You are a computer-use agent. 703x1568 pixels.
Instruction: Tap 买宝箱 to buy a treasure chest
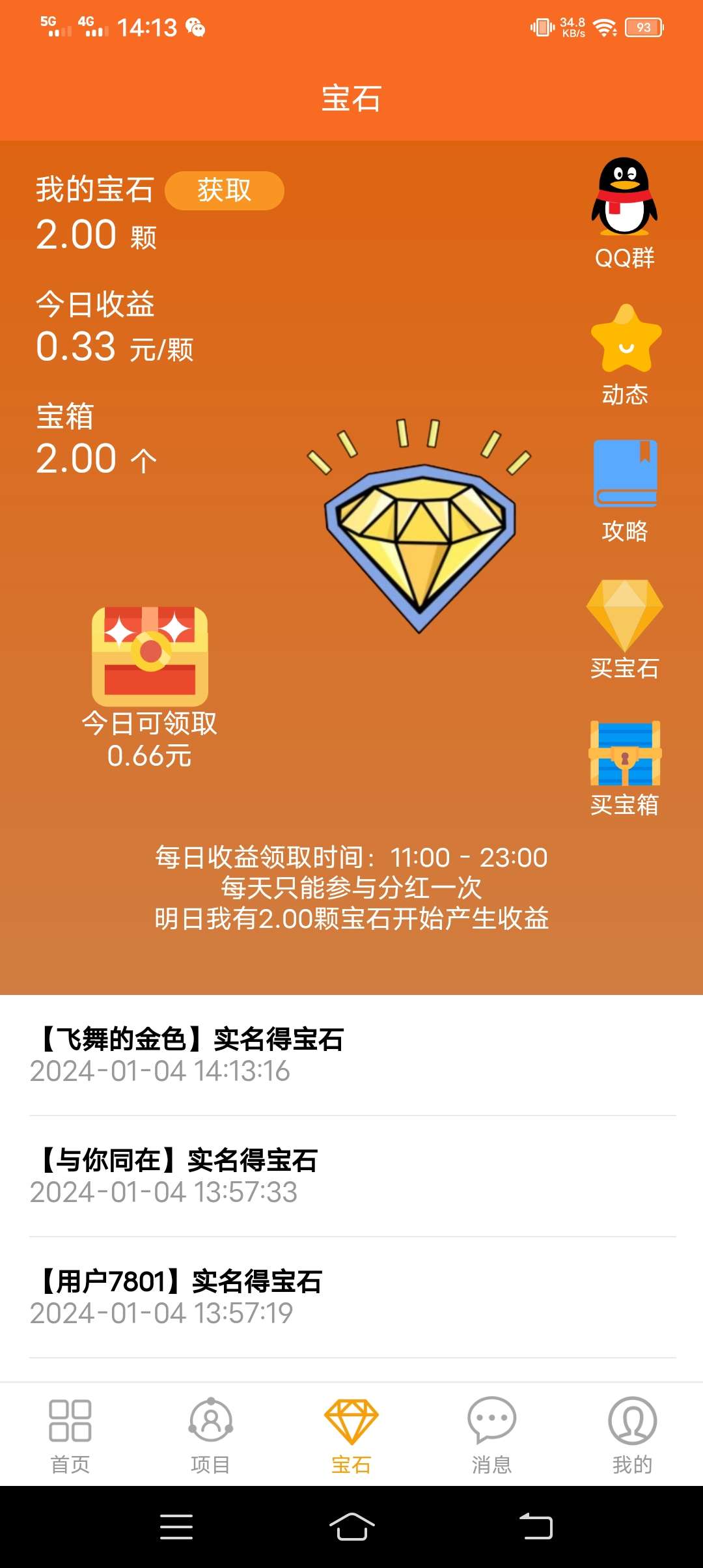625,767
